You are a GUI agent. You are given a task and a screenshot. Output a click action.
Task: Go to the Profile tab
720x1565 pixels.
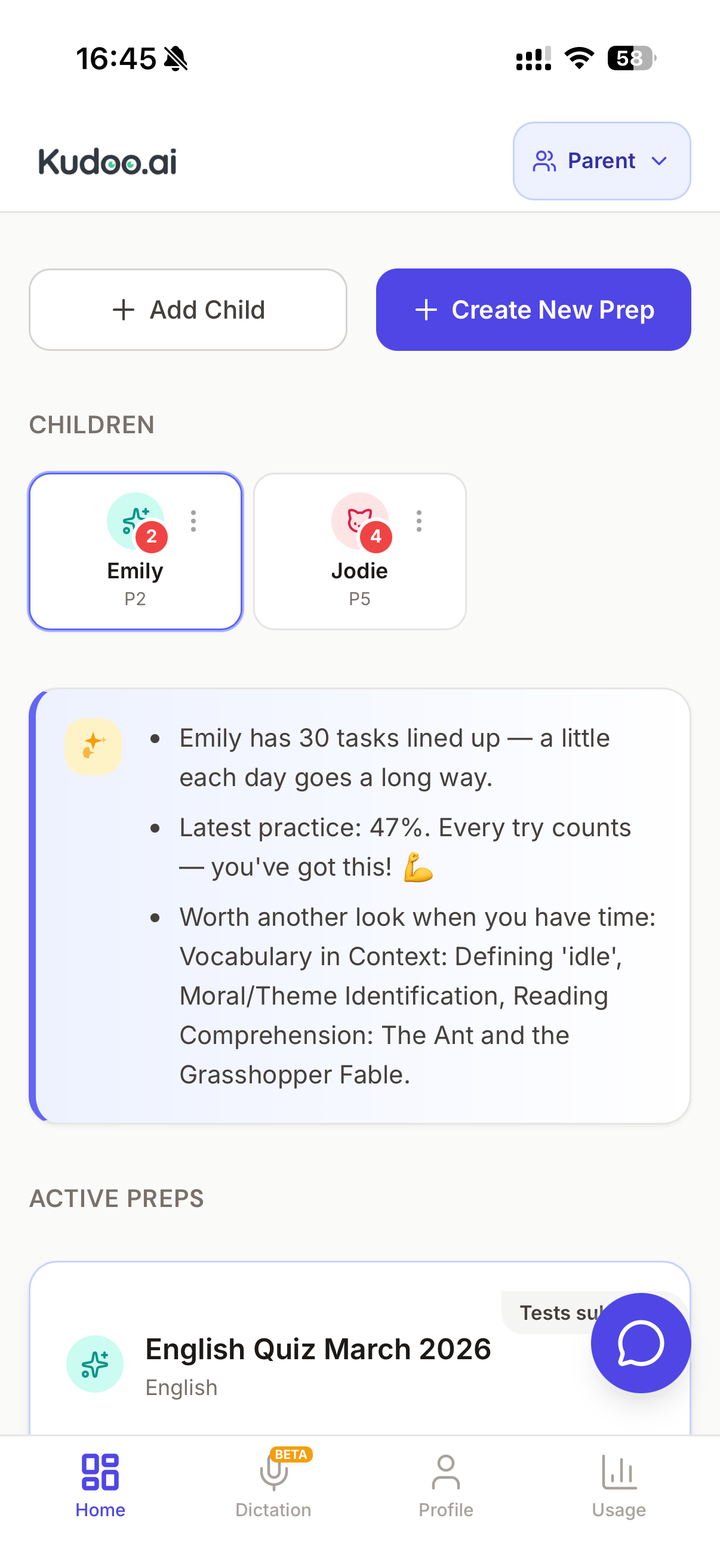(446, 1485)
